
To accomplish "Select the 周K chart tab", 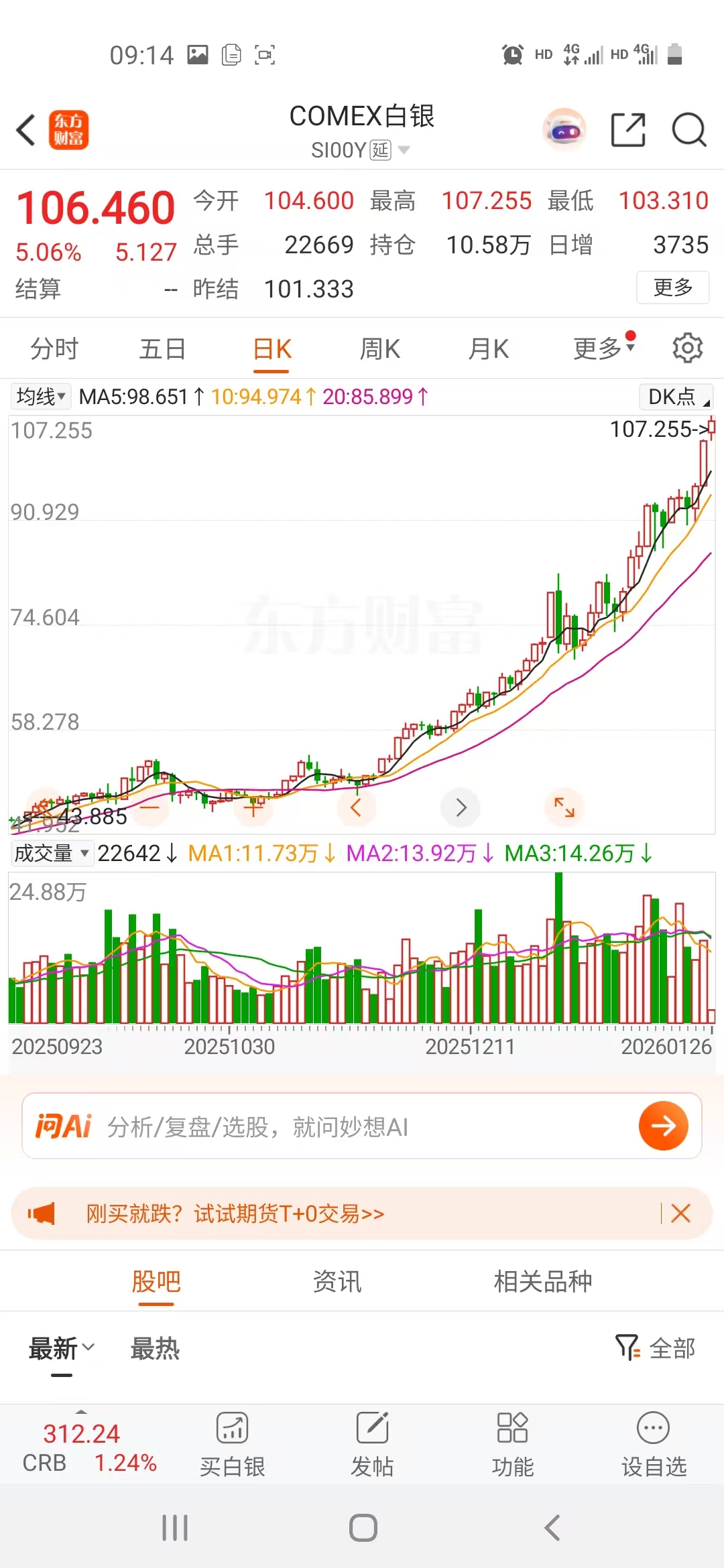I will (x=379, y=349).
